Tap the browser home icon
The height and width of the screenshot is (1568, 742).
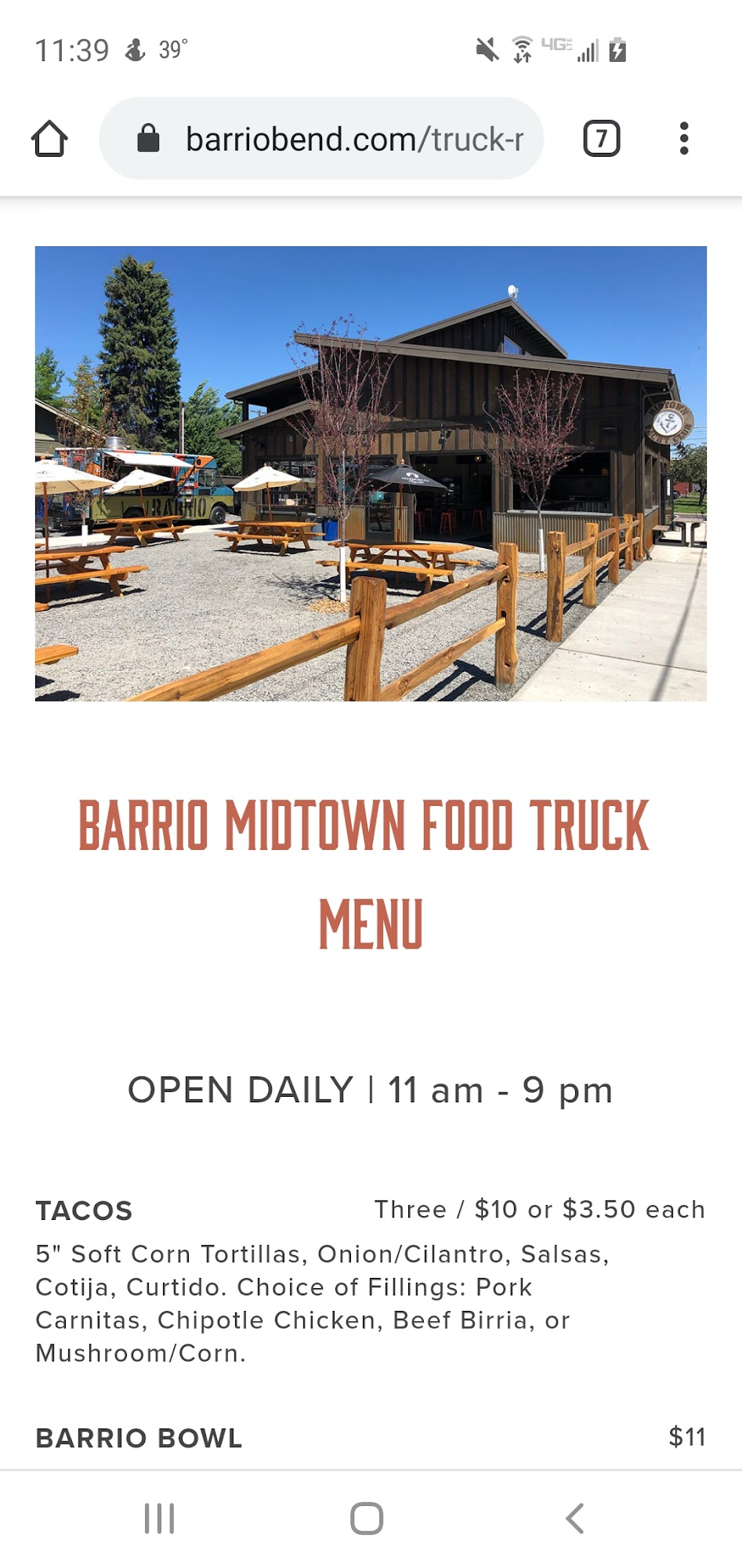(x=49, y=139)
